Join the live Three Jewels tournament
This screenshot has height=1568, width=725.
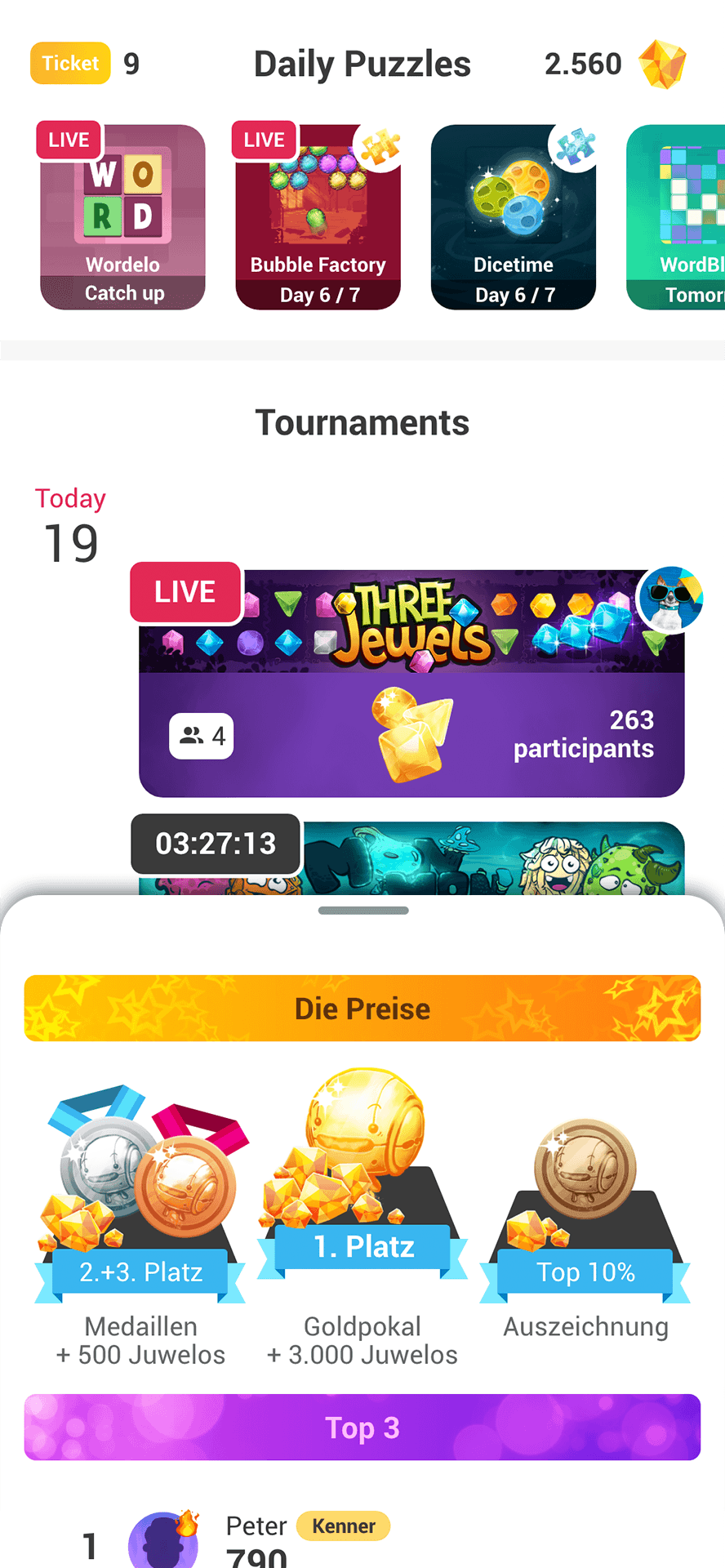[x=411, y=683]
